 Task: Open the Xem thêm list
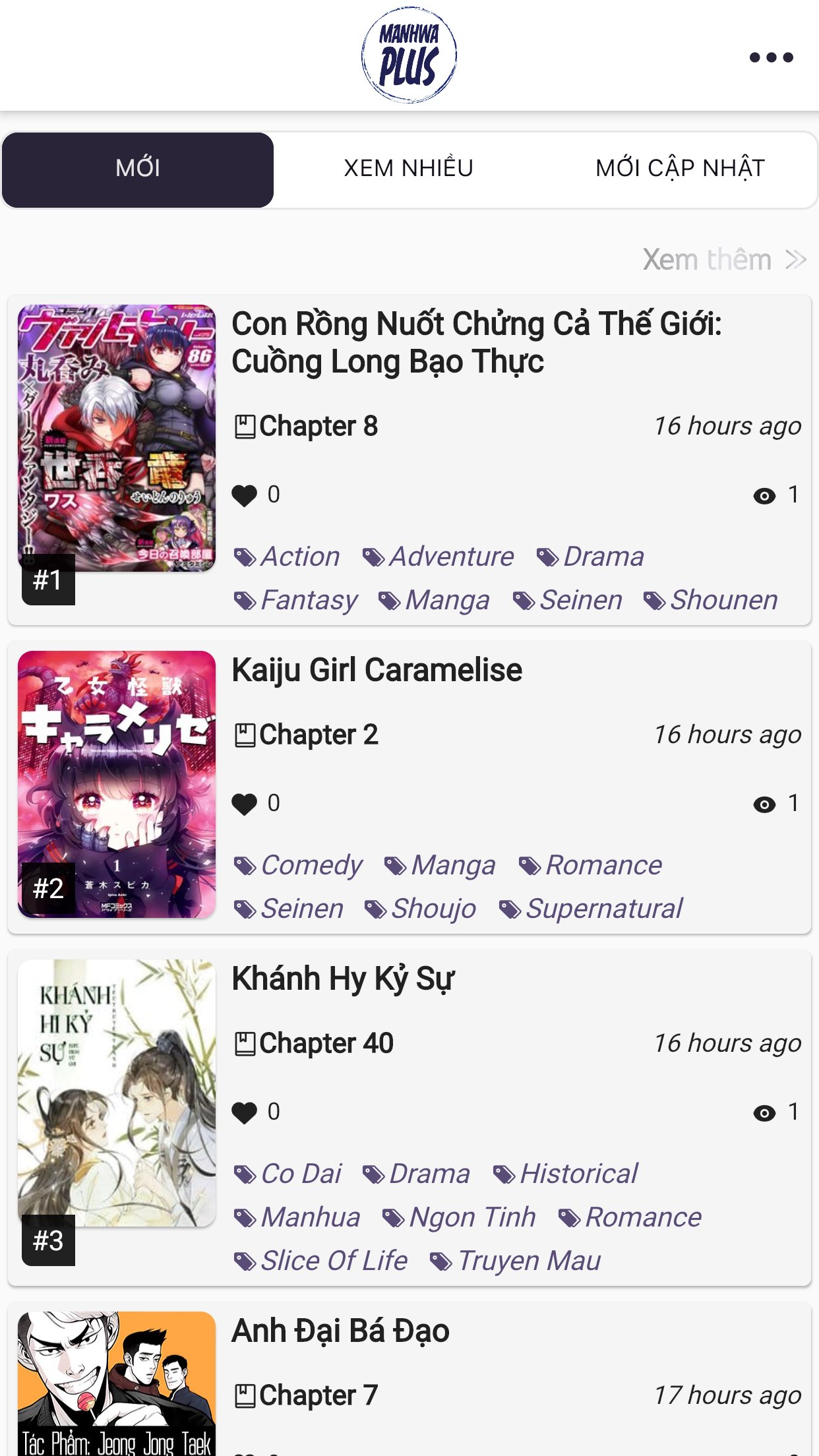pos(706,258)
